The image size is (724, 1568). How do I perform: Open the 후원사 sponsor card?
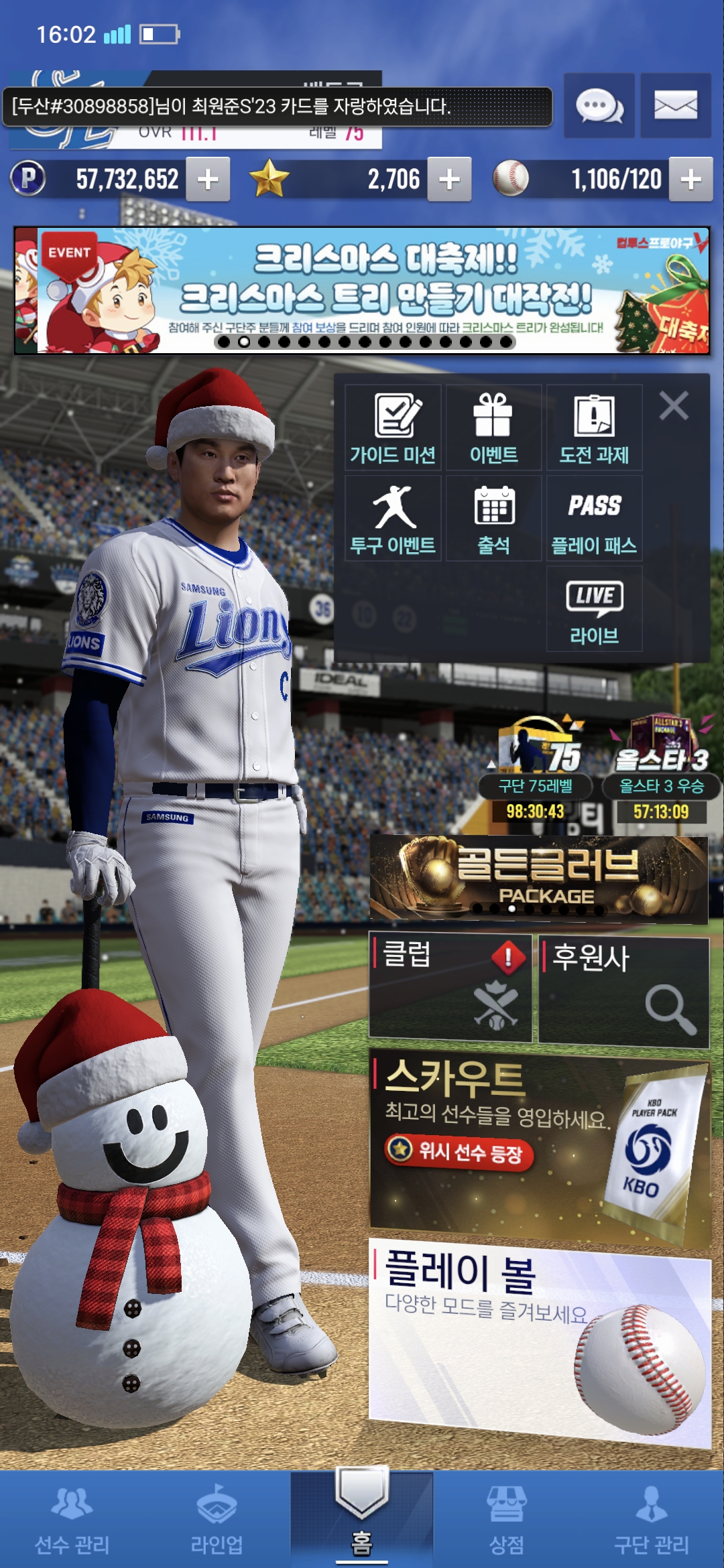point(623,992)
